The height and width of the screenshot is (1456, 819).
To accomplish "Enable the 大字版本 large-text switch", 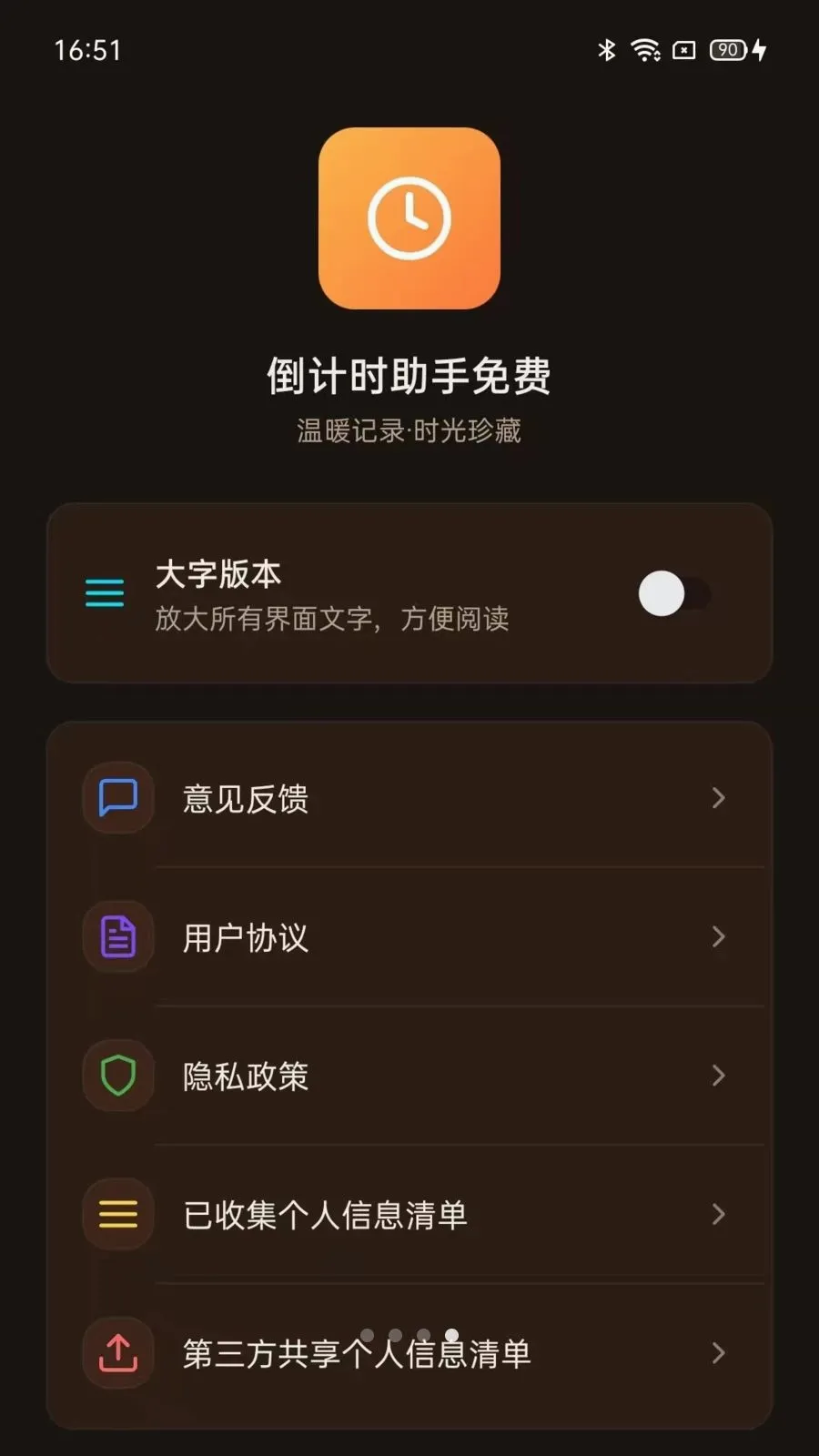I will point(674,593).
